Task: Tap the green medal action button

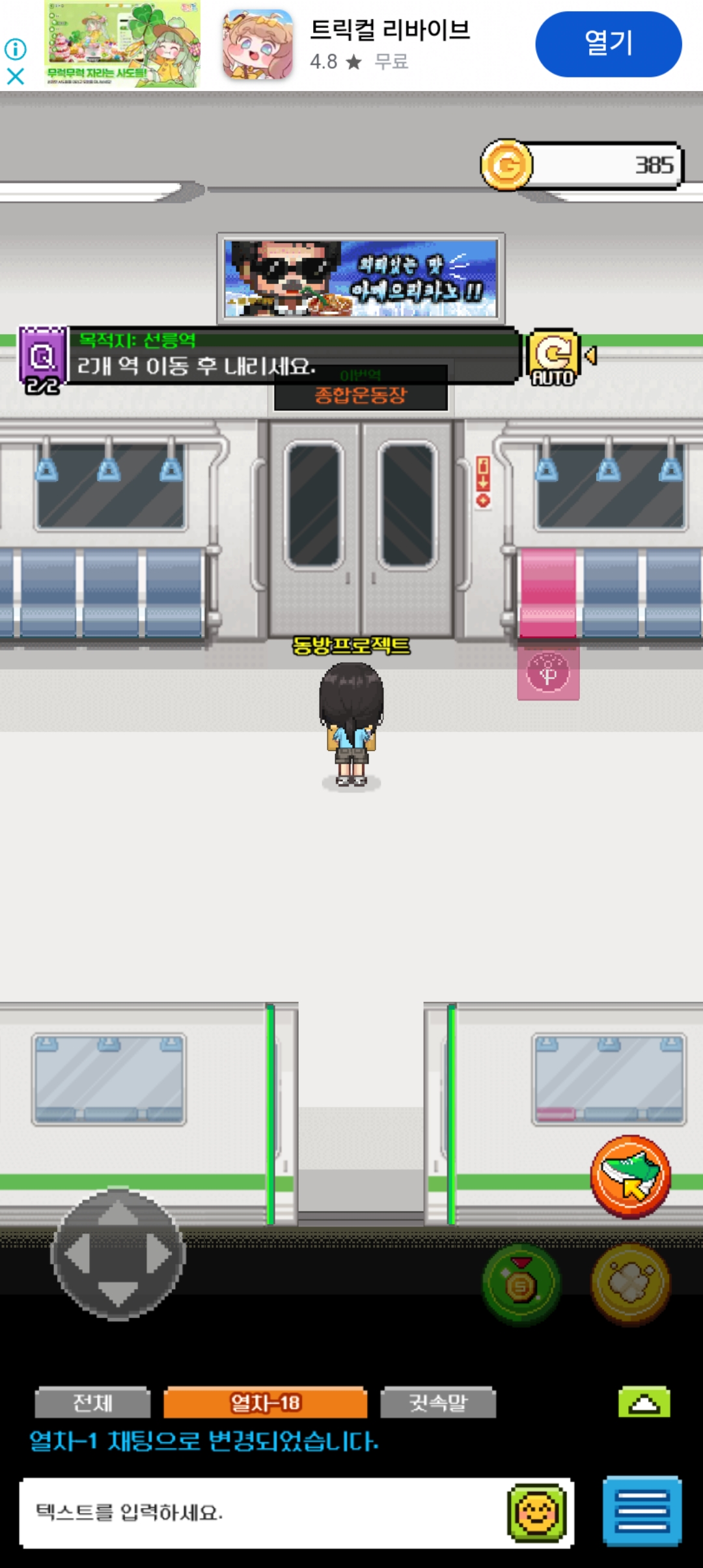Action: (521, 1283)
